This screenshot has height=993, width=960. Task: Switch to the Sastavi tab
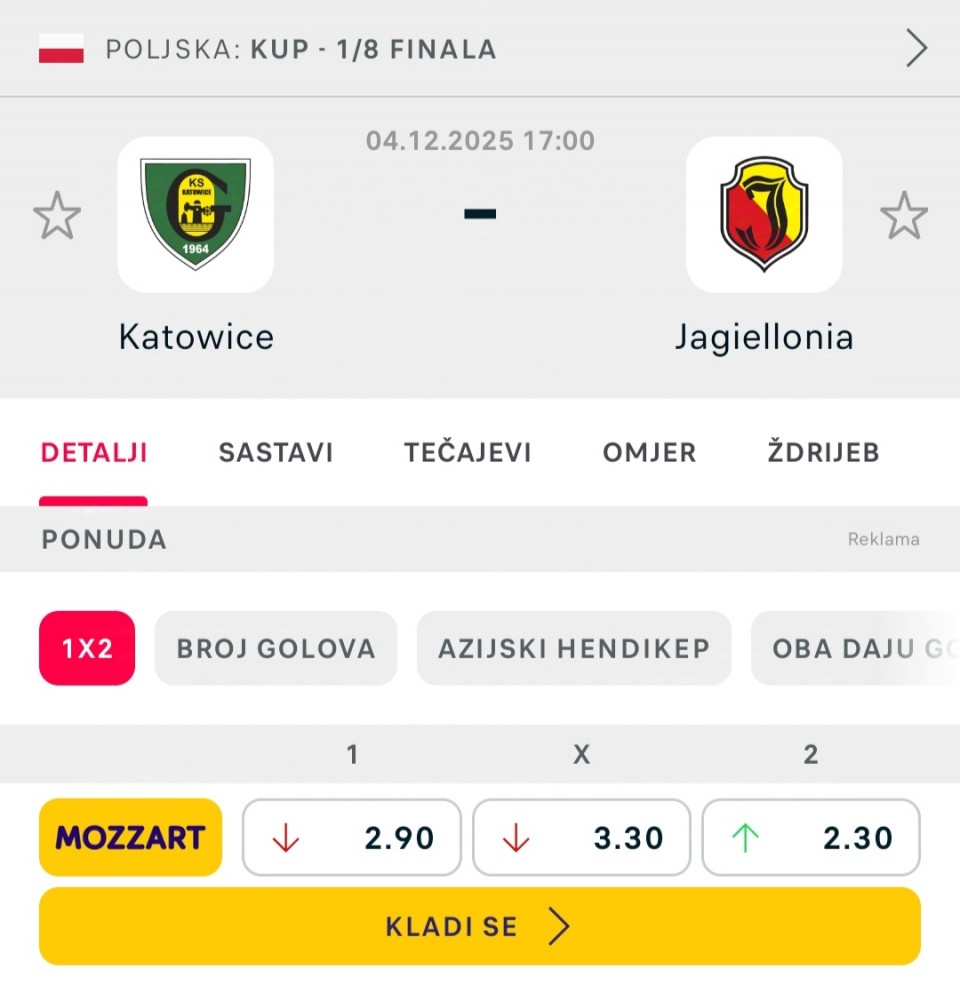pos(276,452)
